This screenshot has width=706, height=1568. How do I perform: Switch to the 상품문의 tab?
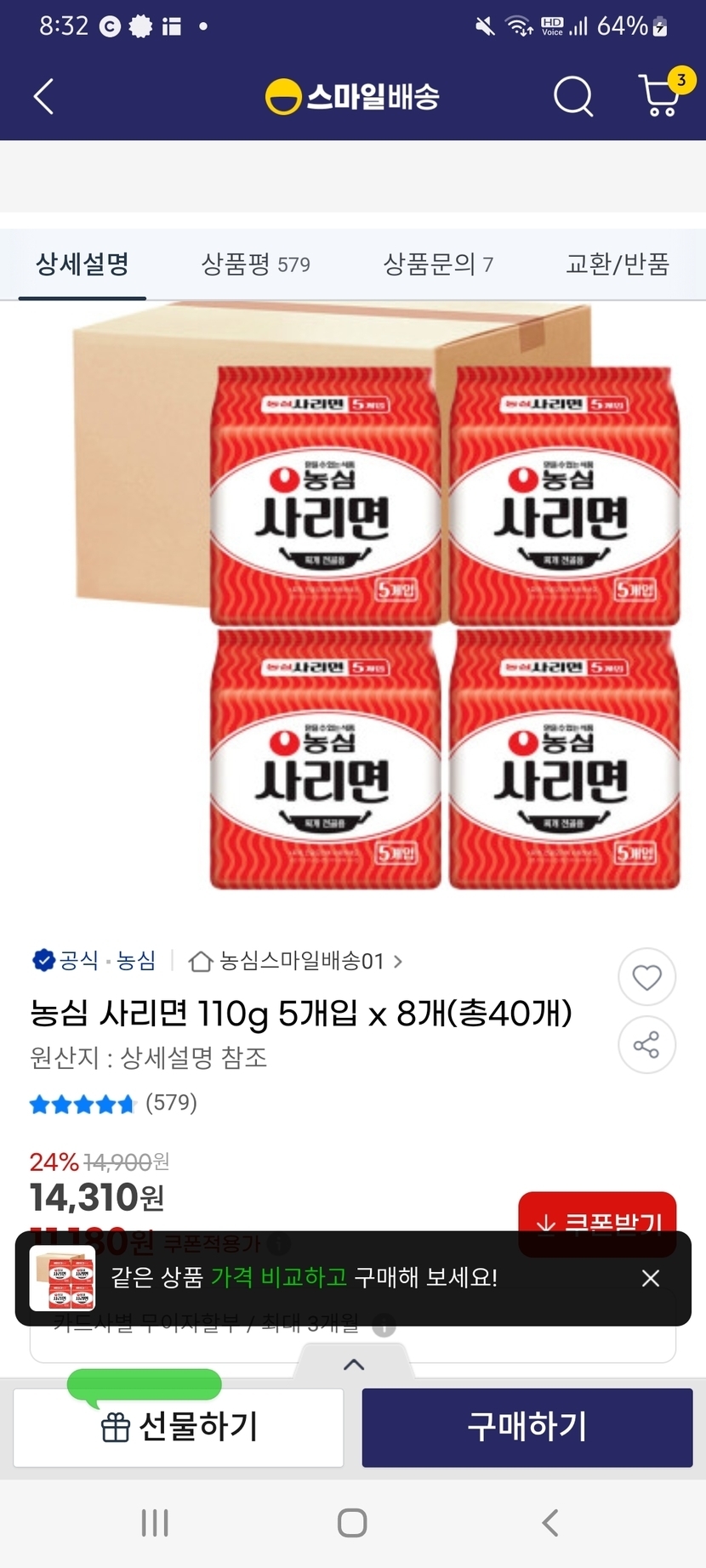pyautogui.click(x=438, y=264)
